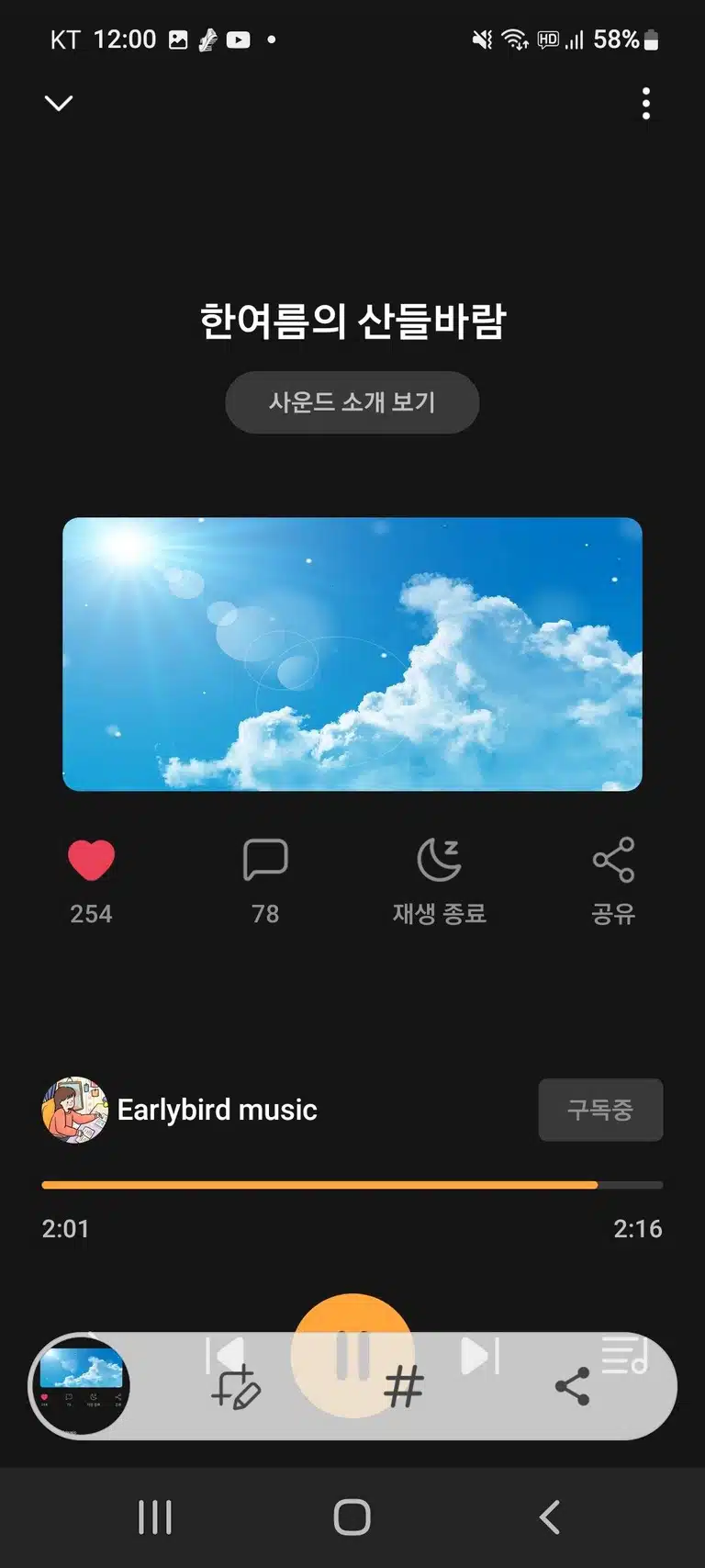The width and height of the screenshot is (705, 1568).
Task: Tap the 사운드 소개 보기 button
Action: [x=352, y=402]
